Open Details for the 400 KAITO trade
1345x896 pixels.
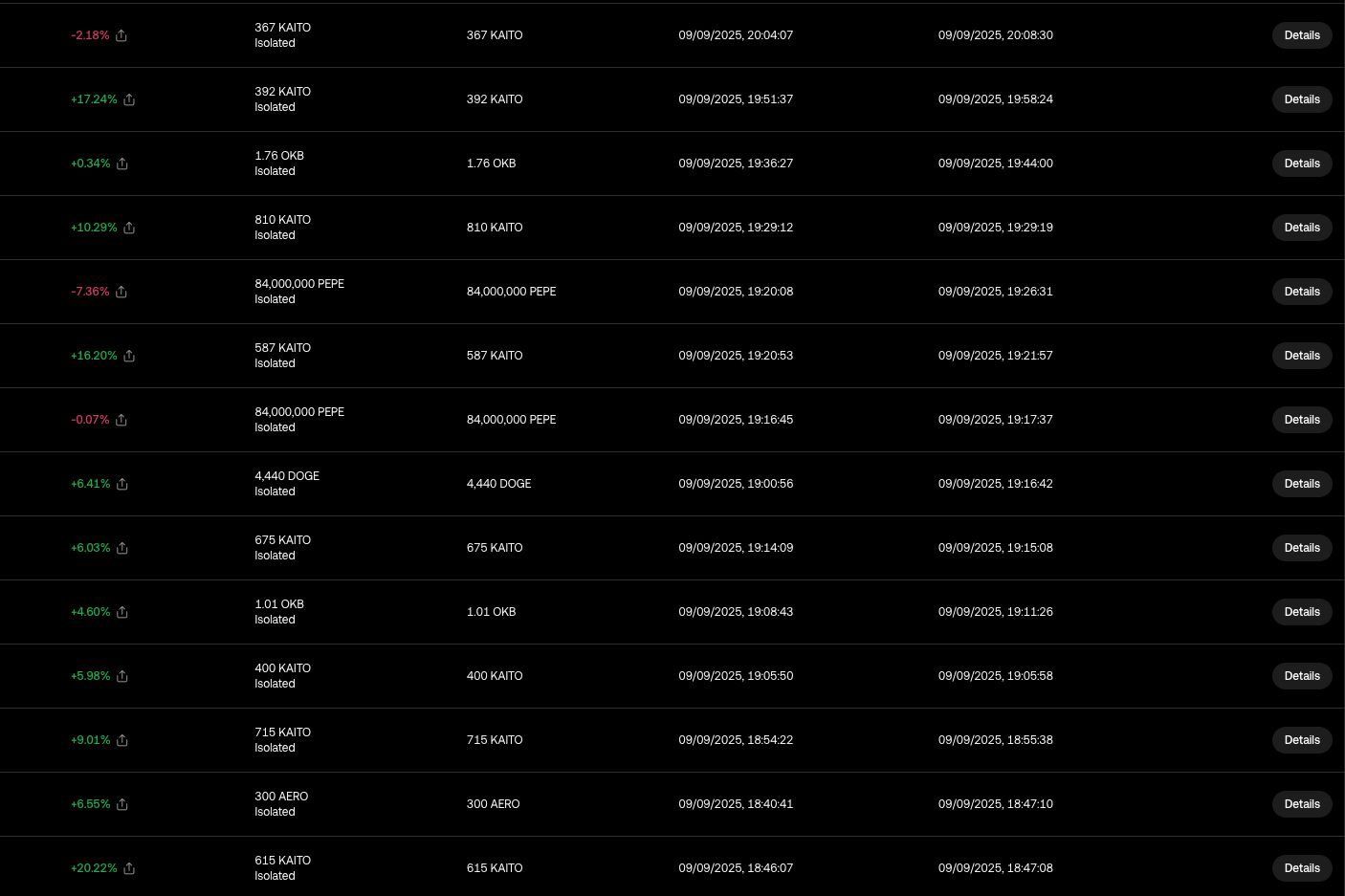[x=1301, y=676]
